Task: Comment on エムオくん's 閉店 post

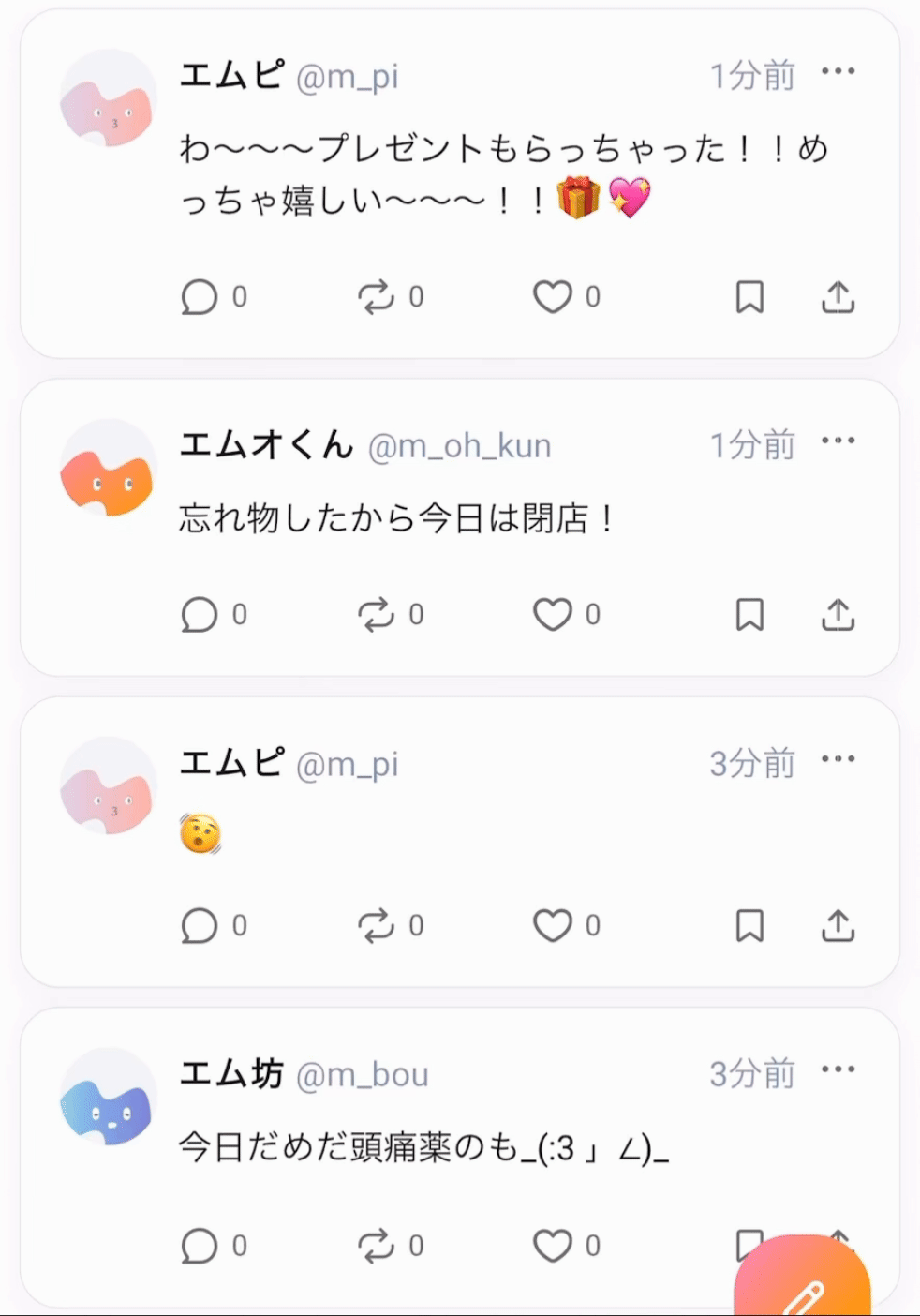Action: pos(200,615)
